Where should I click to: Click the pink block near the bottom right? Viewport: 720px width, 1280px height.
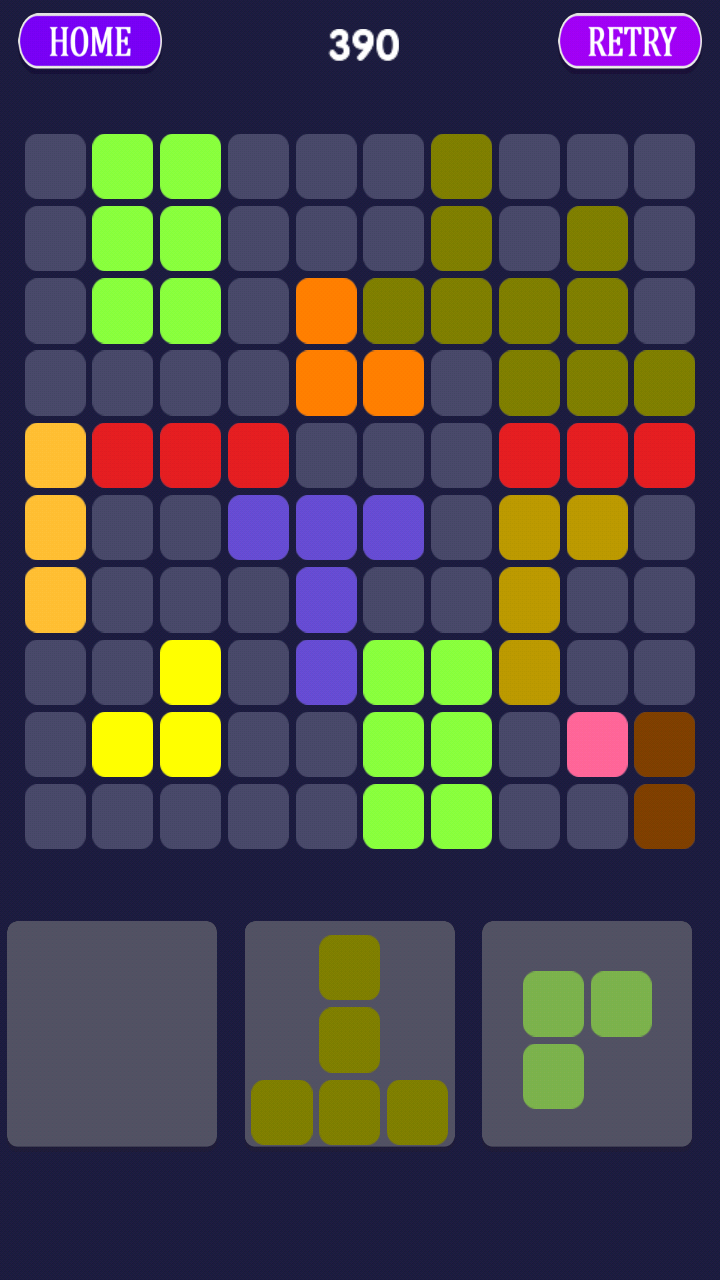[597, 744]
